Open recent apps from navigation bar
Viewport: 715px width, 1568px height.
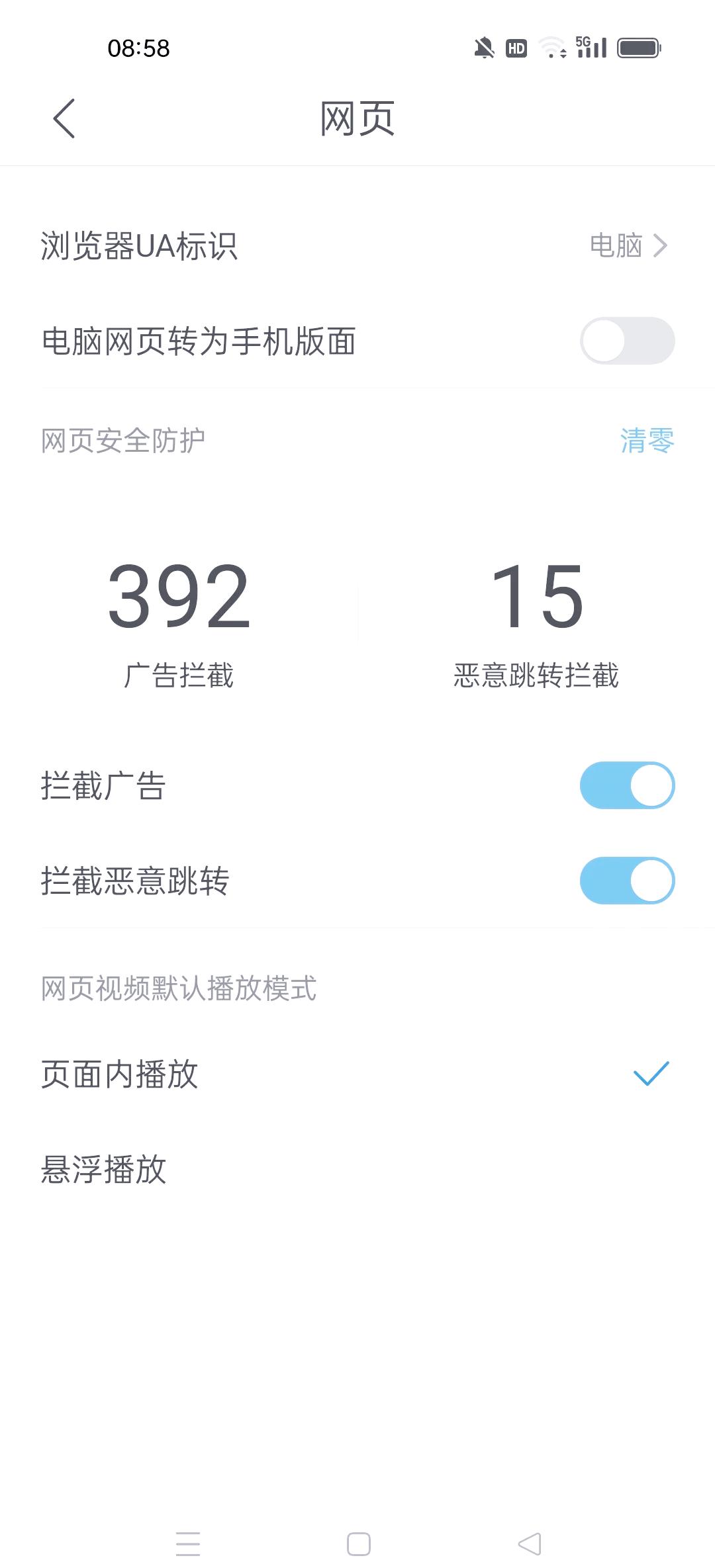point(188,1544)
